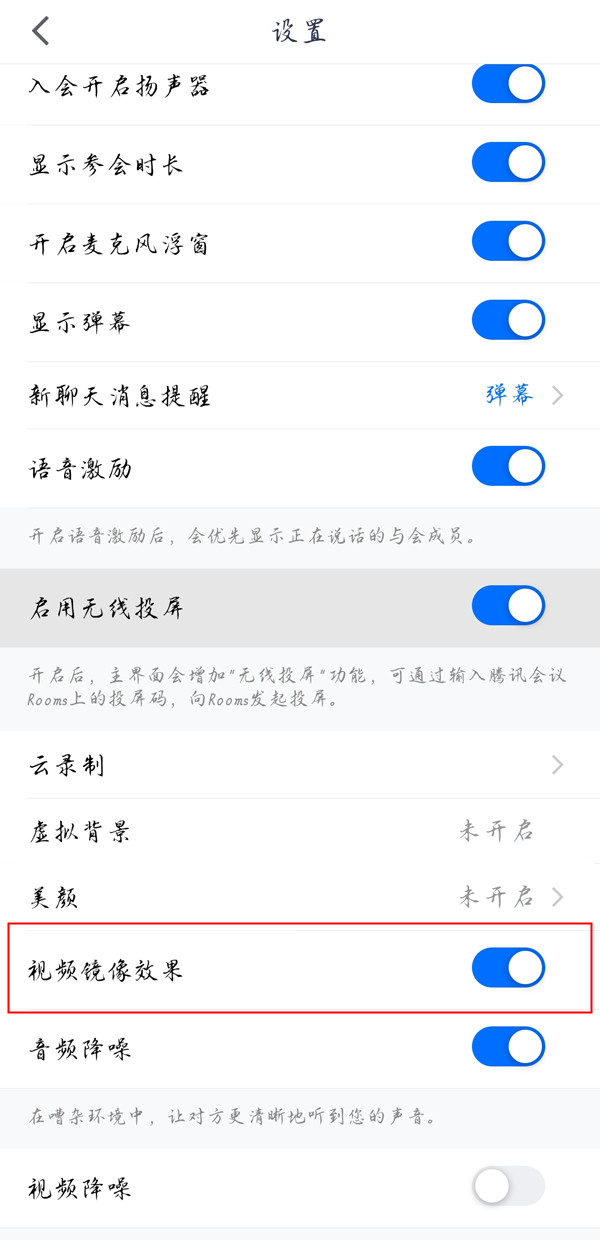This screenshot has width=600, height=1240.
Task: Disable 启用无线投屏
Action: point(508,606)
